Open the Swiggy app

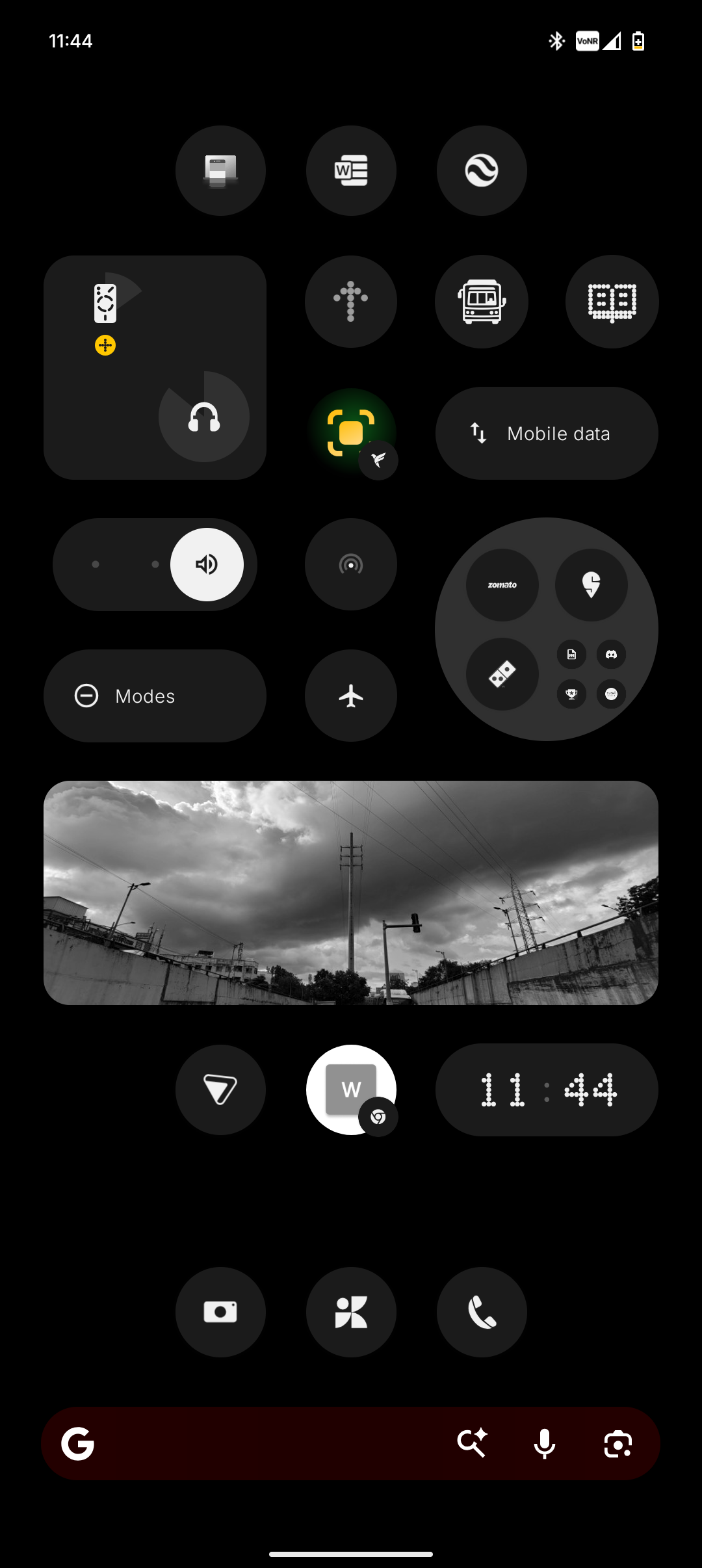pyautogui.click(x=591, y=585)
